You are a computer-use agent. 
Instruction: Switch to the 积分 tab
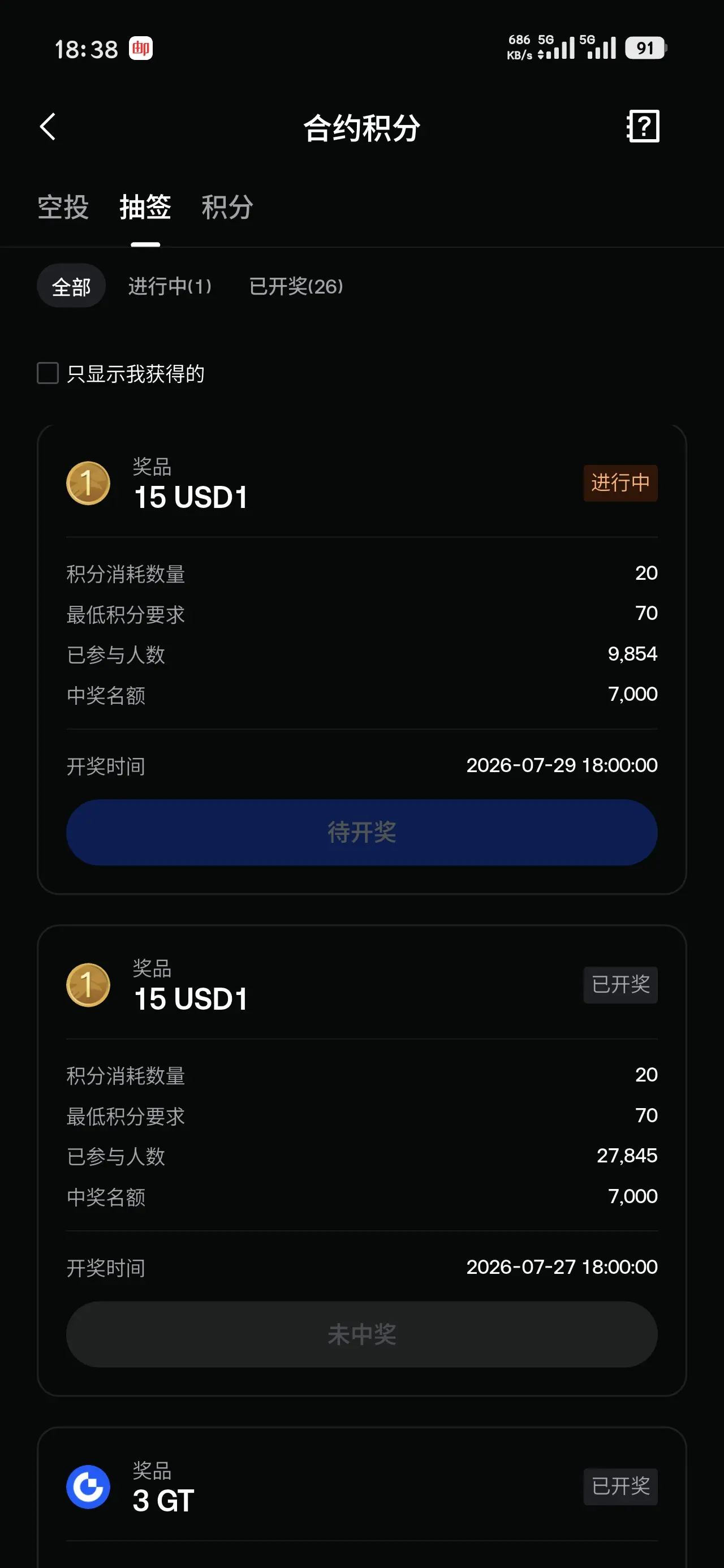(227, 208)
